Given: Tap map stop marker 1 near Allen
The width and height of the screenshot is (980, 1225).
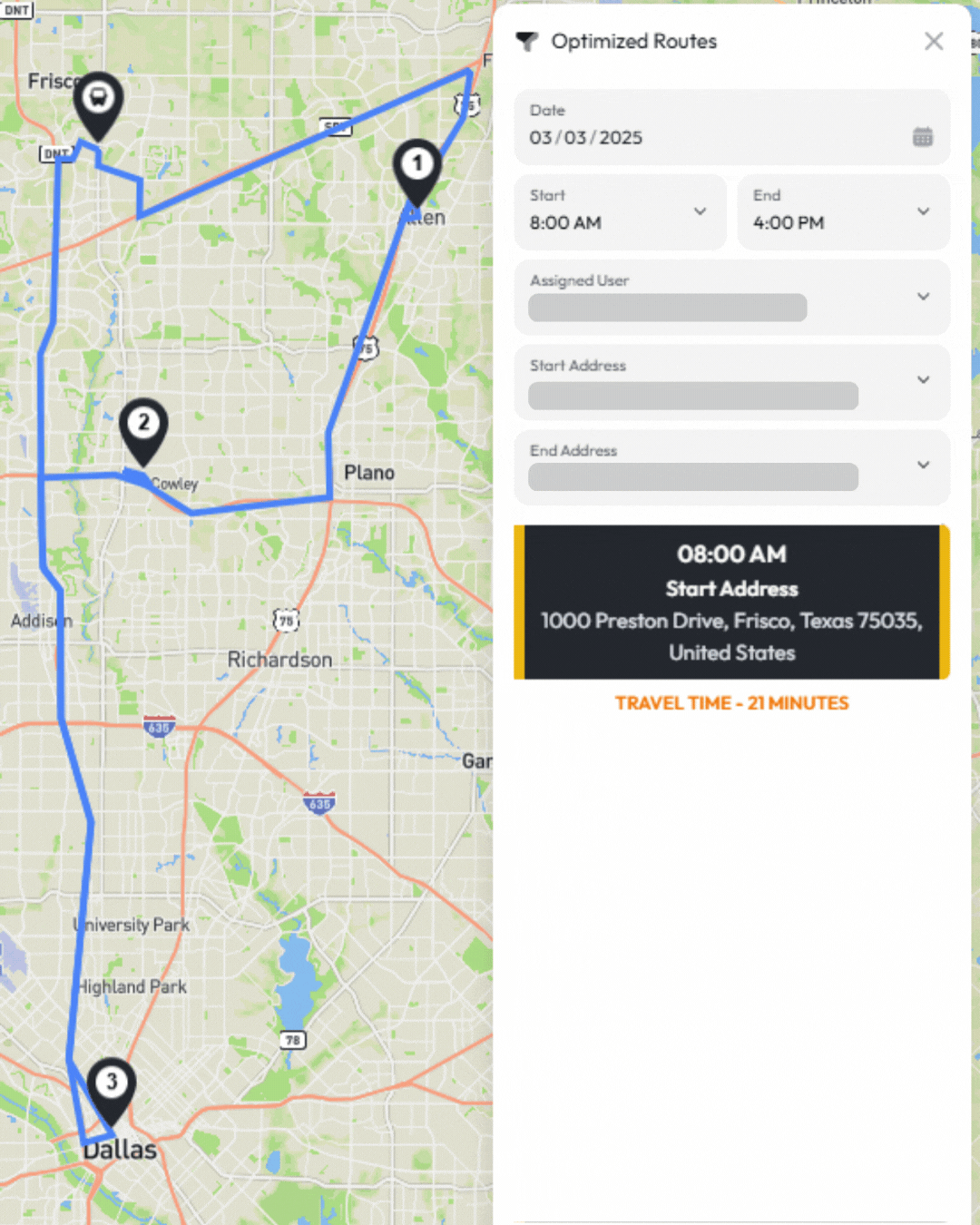Looking at the screenshot, I should click(x=417, y=167).
